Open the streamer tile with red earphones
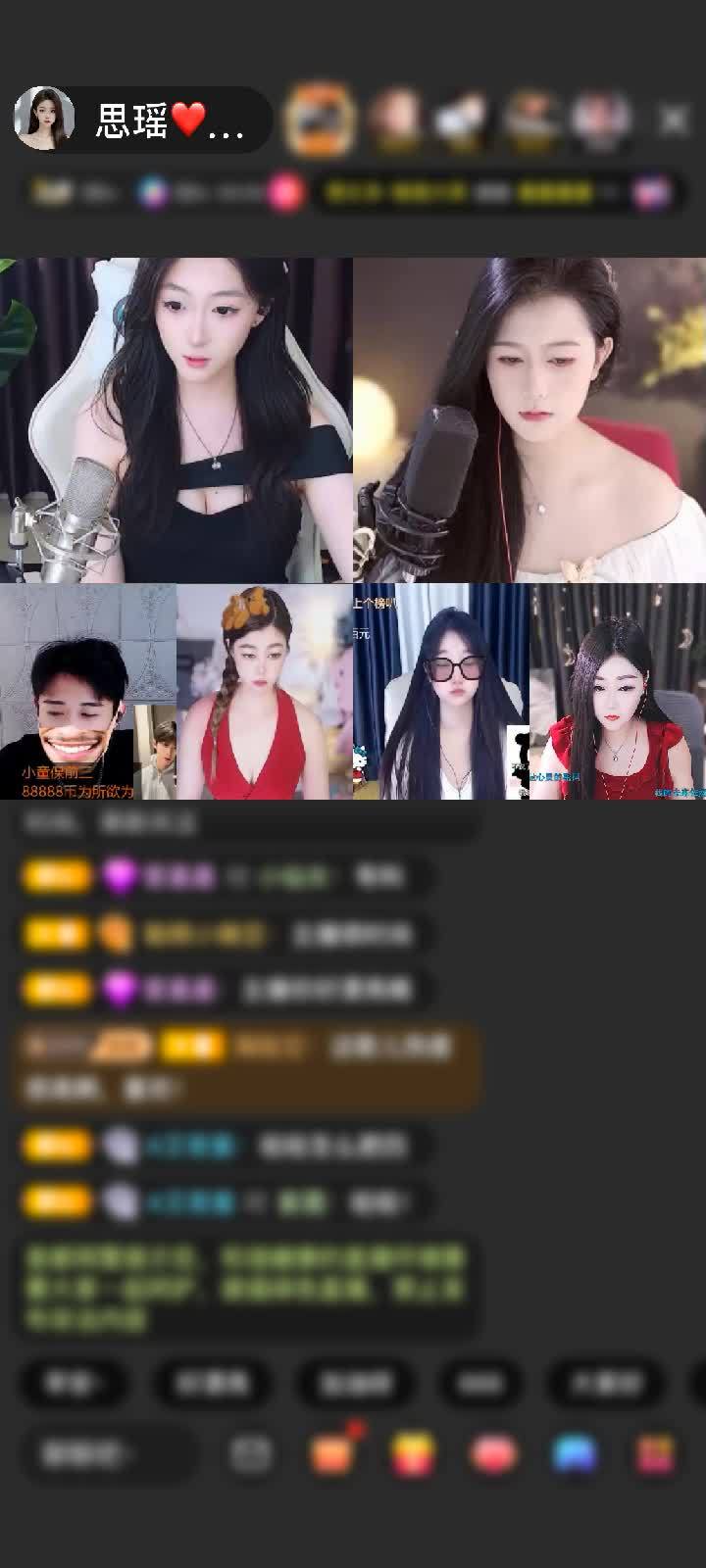 529,419
